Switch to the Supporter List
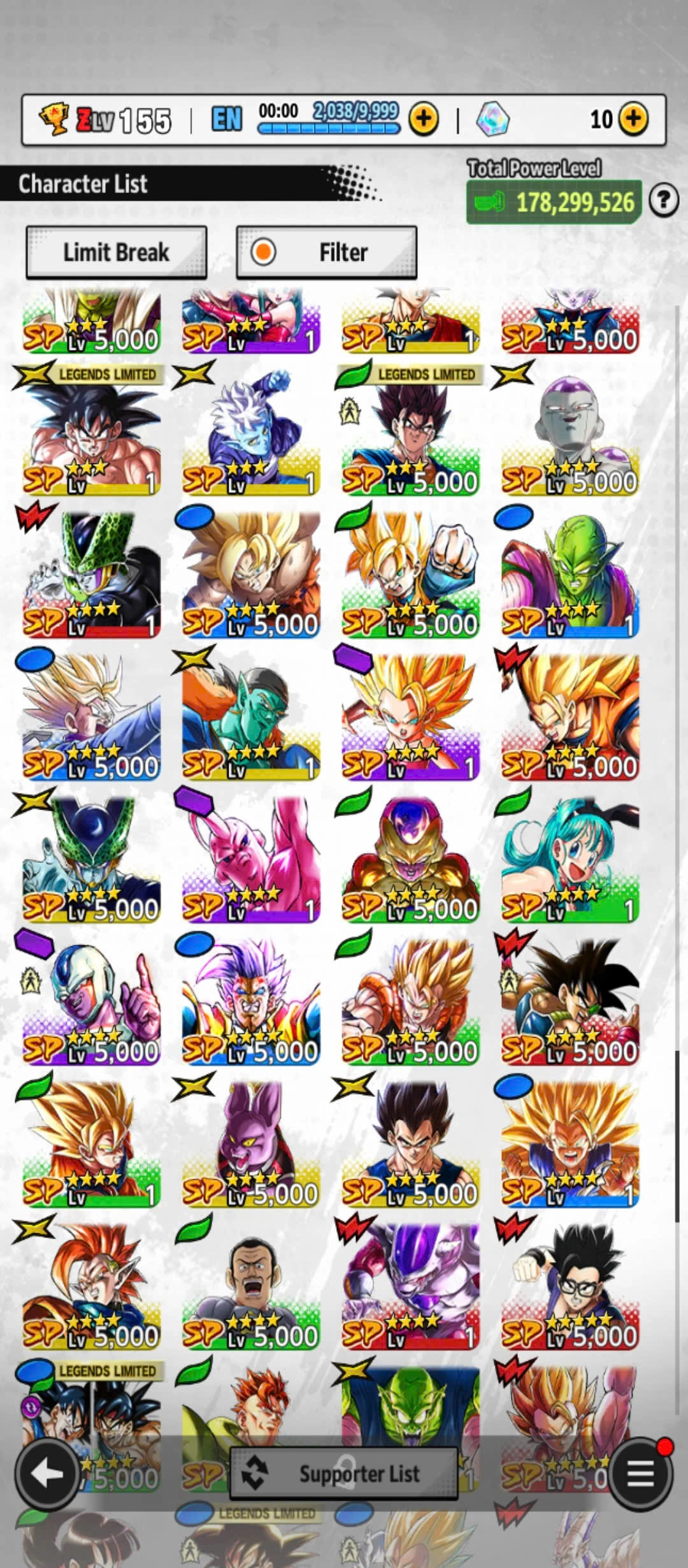The width and height of the screenshot is (688, 1568). [x=343, y=1473]
